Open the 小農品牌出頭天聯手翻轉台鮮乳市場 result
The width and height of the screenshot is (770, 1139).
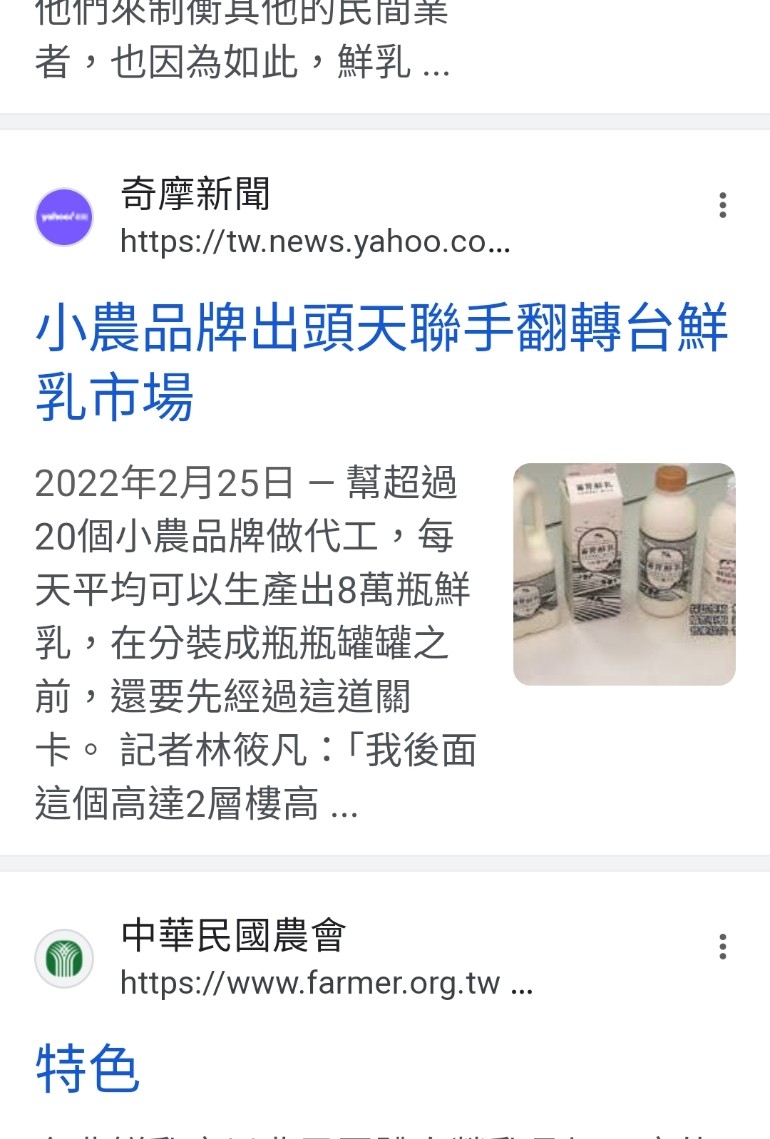tap(380, 362)
